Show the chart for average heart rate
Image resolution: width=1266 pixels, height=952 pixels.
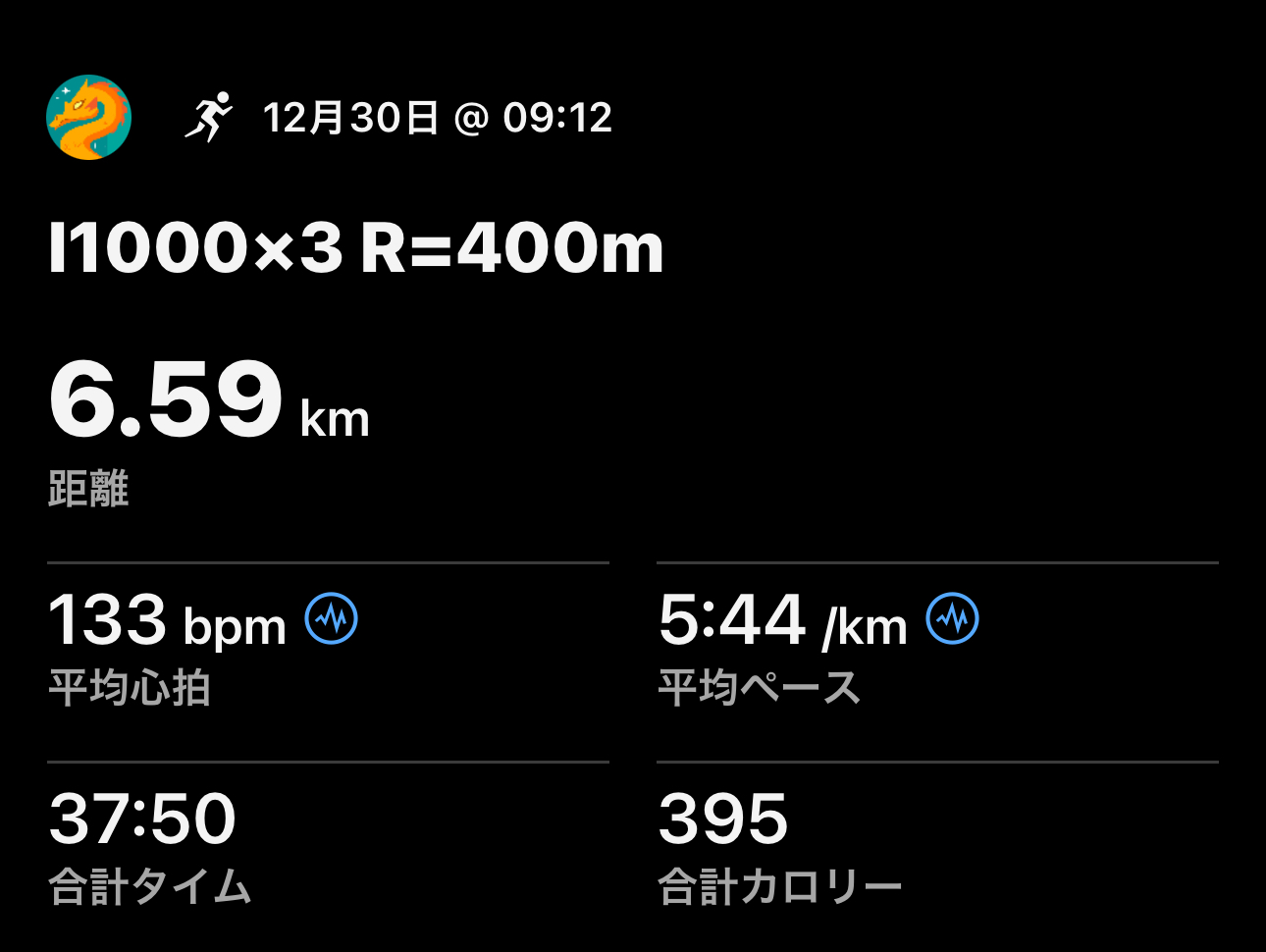tap(332, 619)
